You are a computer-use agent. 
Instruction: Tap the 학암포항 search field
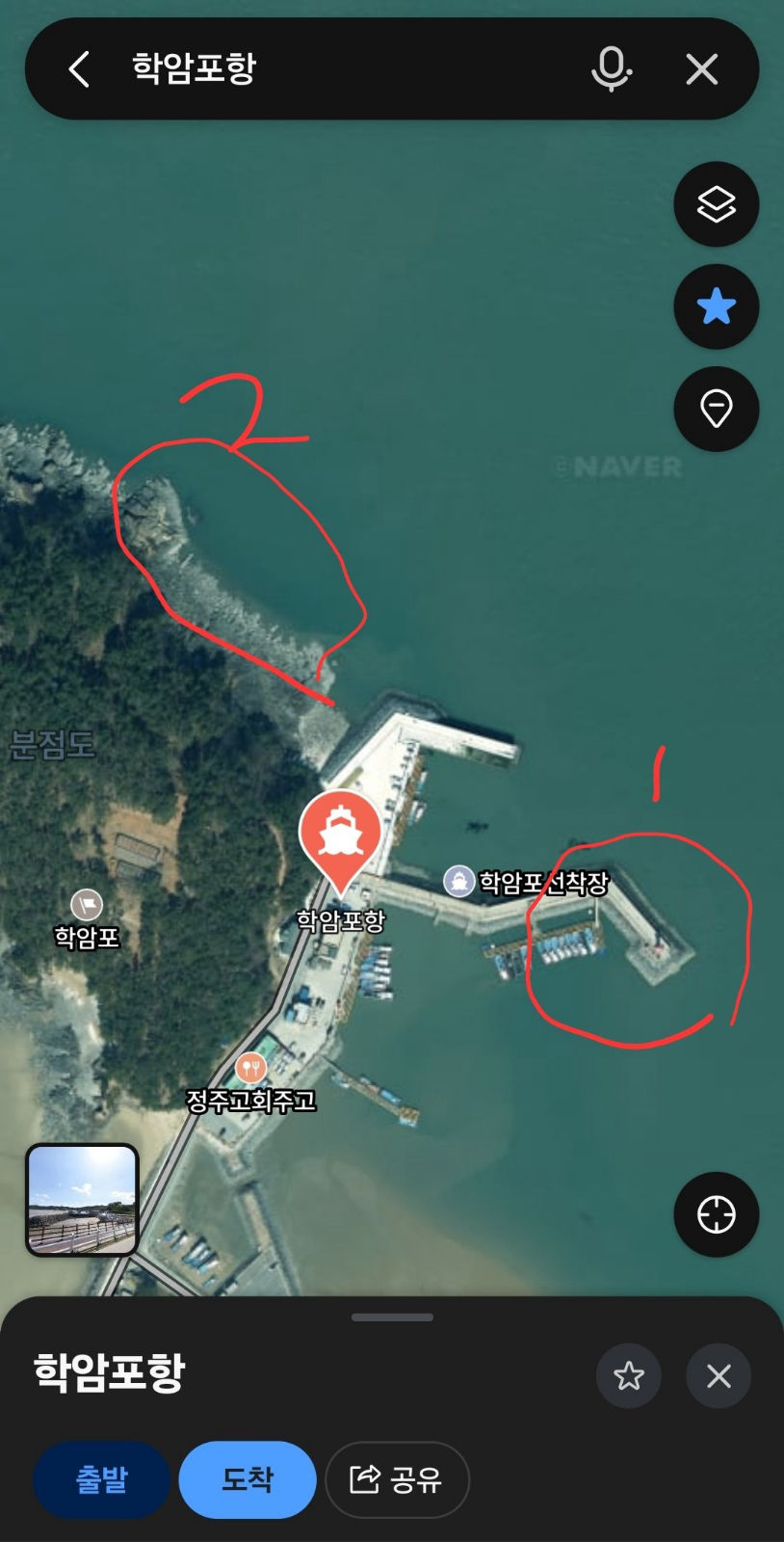[347, 68]
